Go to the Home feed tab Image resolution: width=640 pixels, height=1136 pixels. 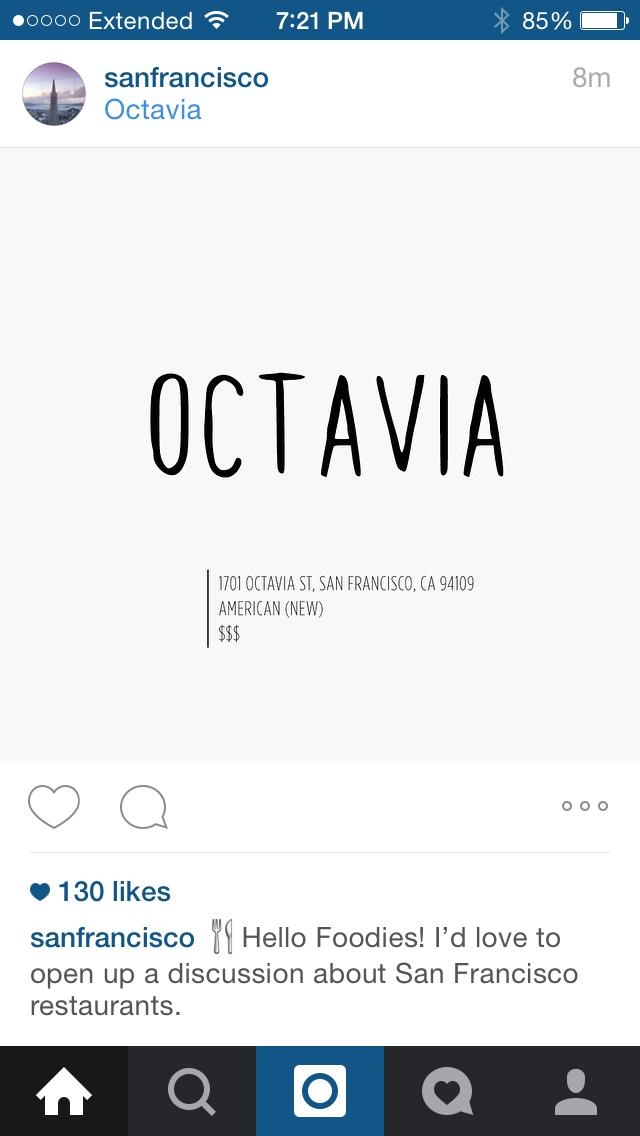tap(64, 1091)
